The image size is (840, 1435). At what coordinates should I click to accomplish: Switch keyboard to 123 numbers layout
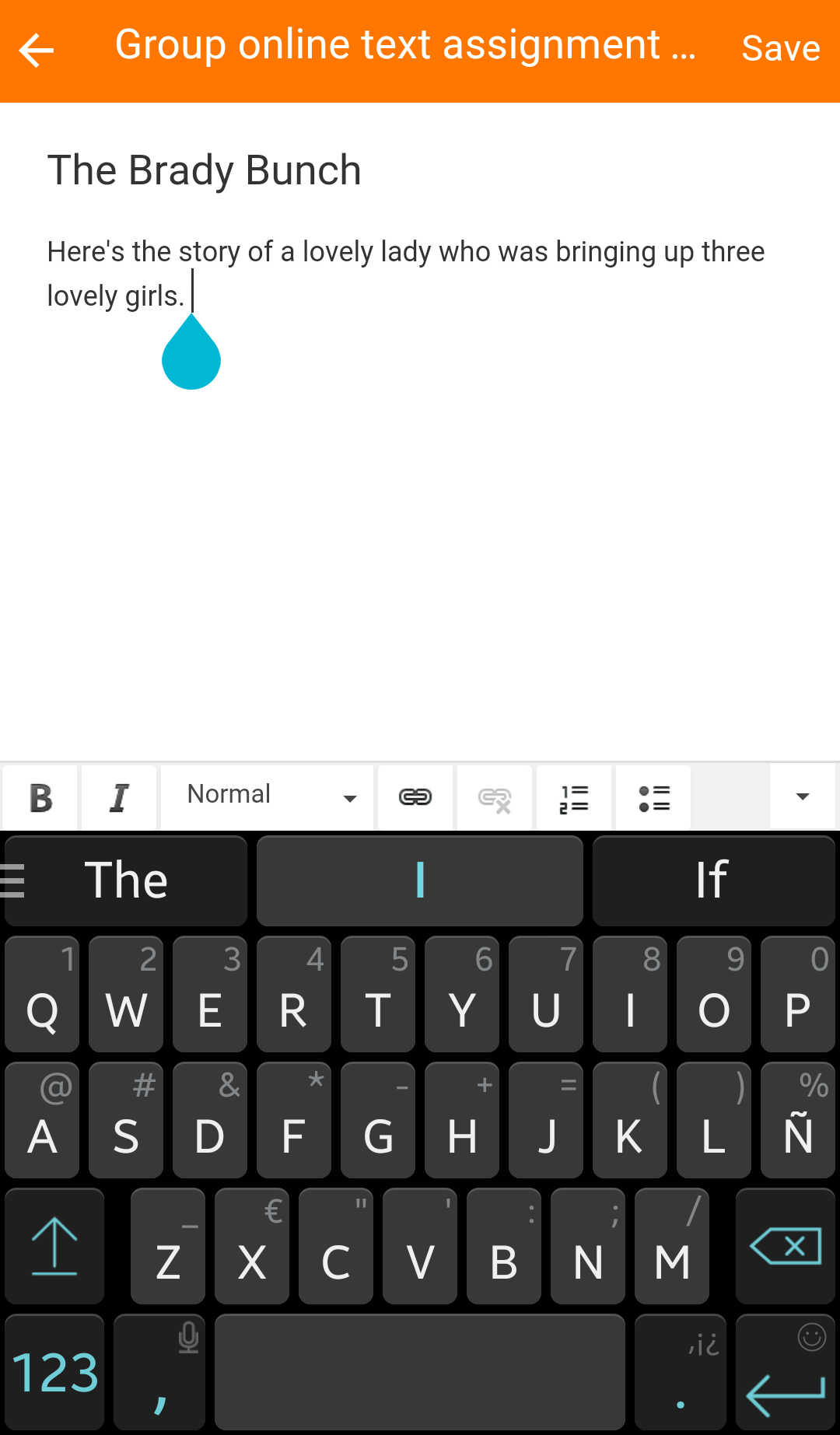(54, 1372)
